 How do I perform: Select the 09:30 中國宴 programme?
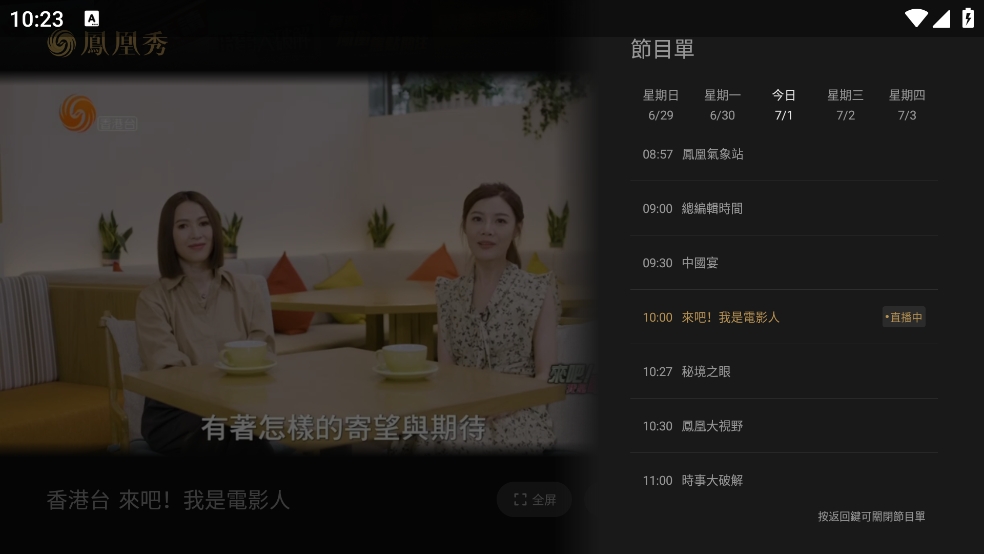click(x=784, y=263)
